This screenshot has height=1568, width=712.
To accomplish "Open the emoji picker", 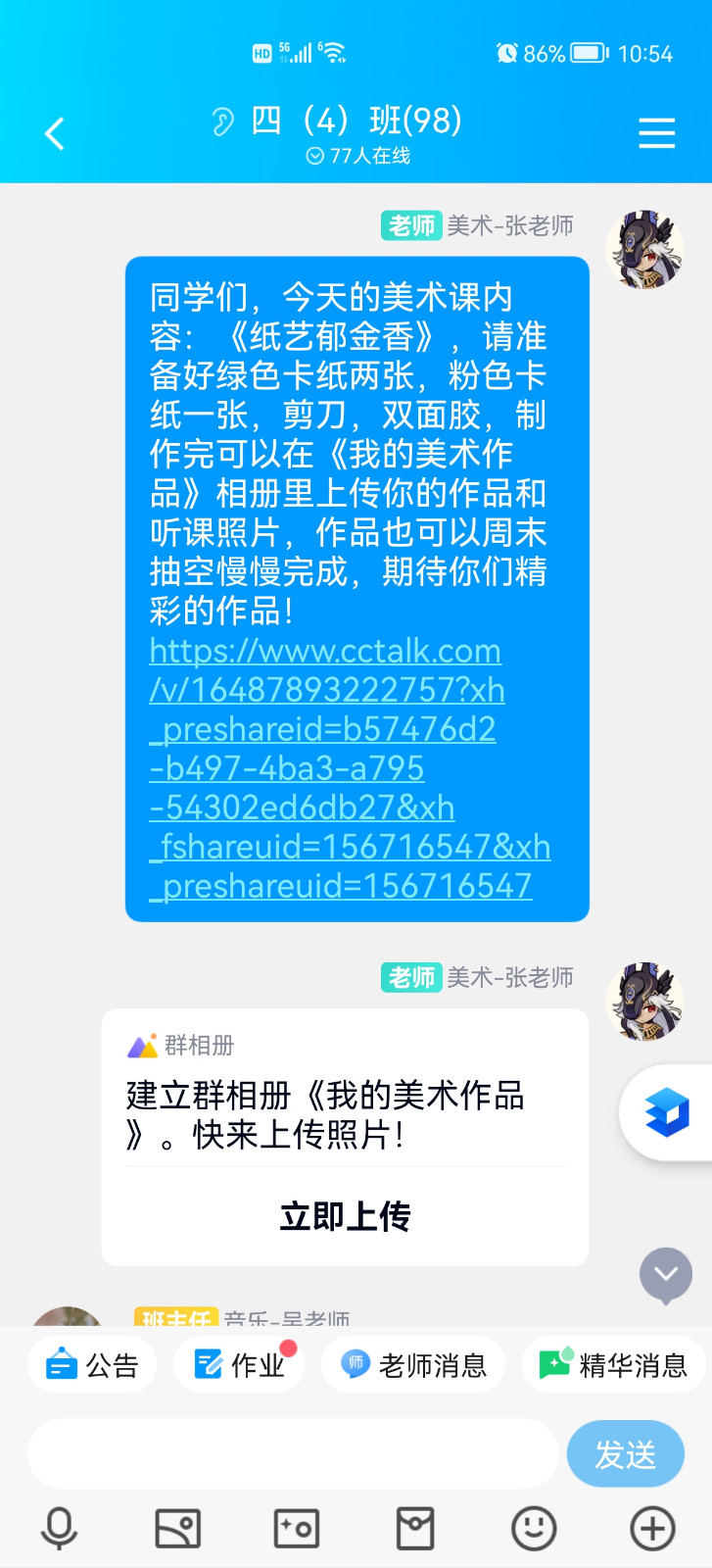I will pyautogui.click(x=534, y=1528).
